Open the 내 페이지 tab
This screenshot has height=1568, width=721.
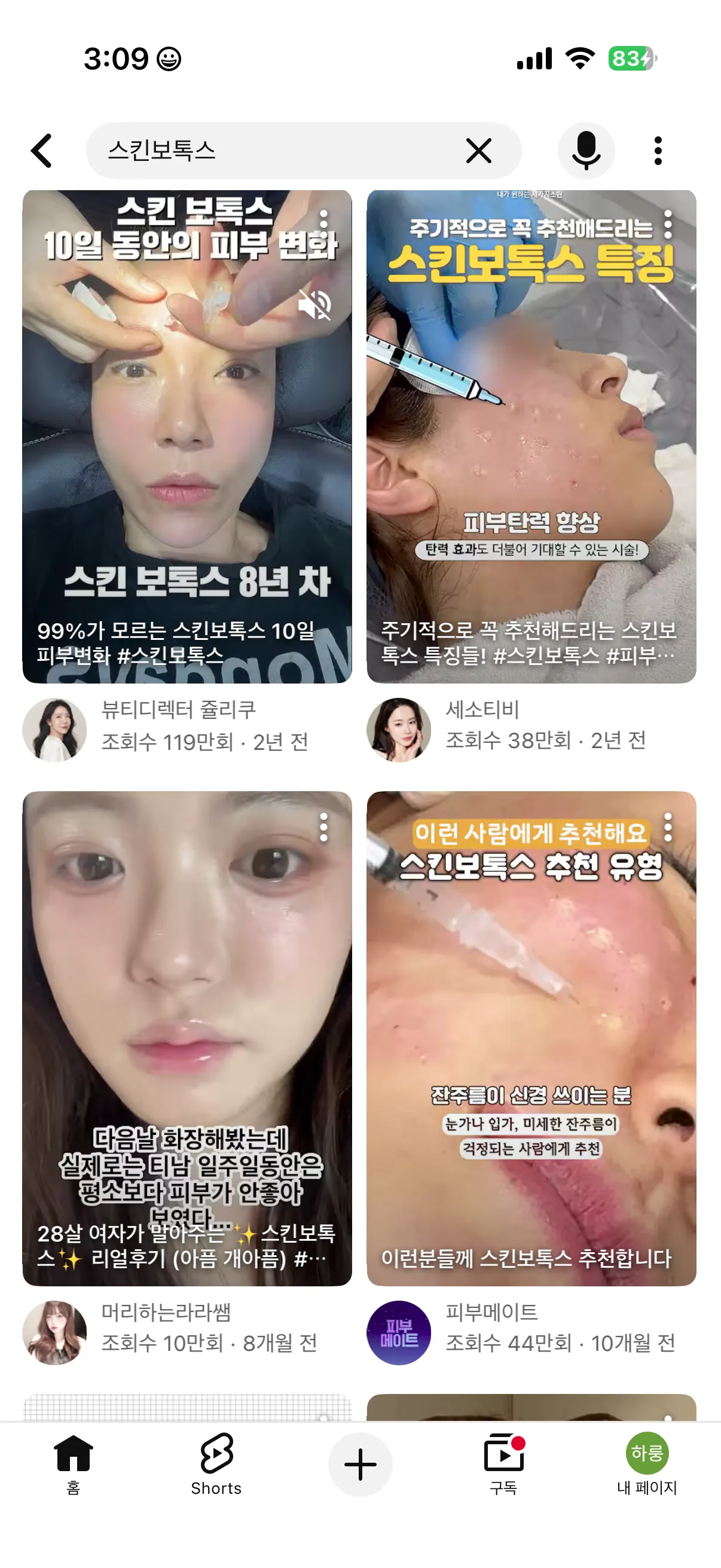[647, 1465]
